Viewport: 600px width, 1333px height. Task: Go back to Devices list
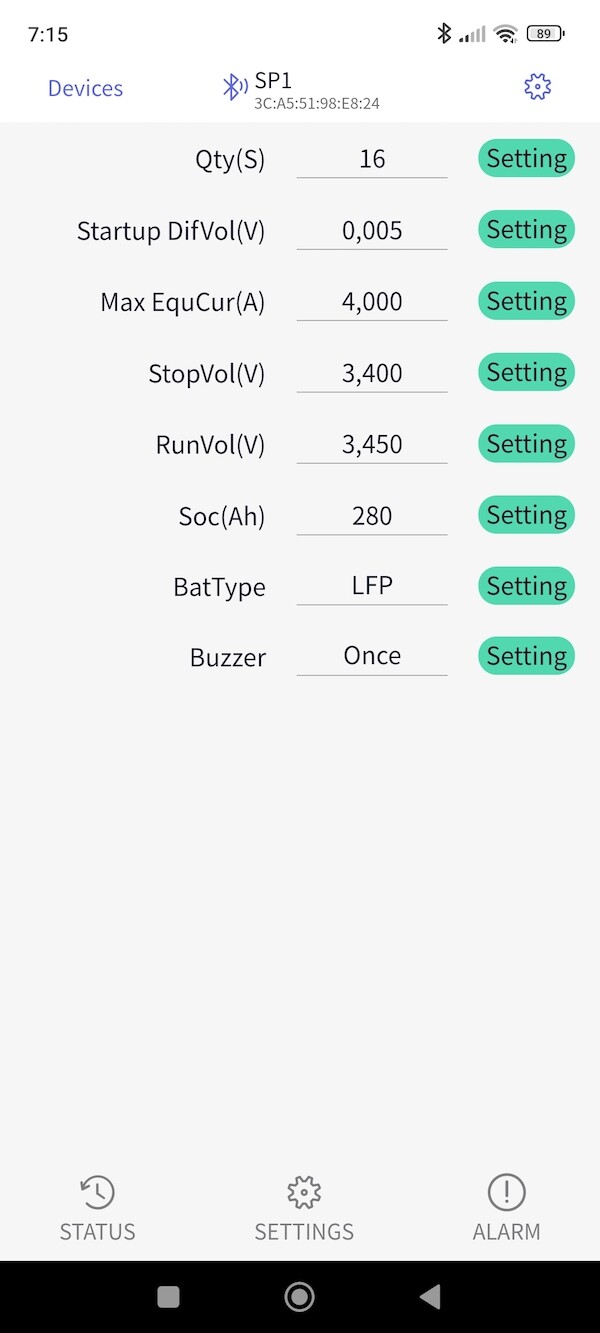[x=85, y=88]
